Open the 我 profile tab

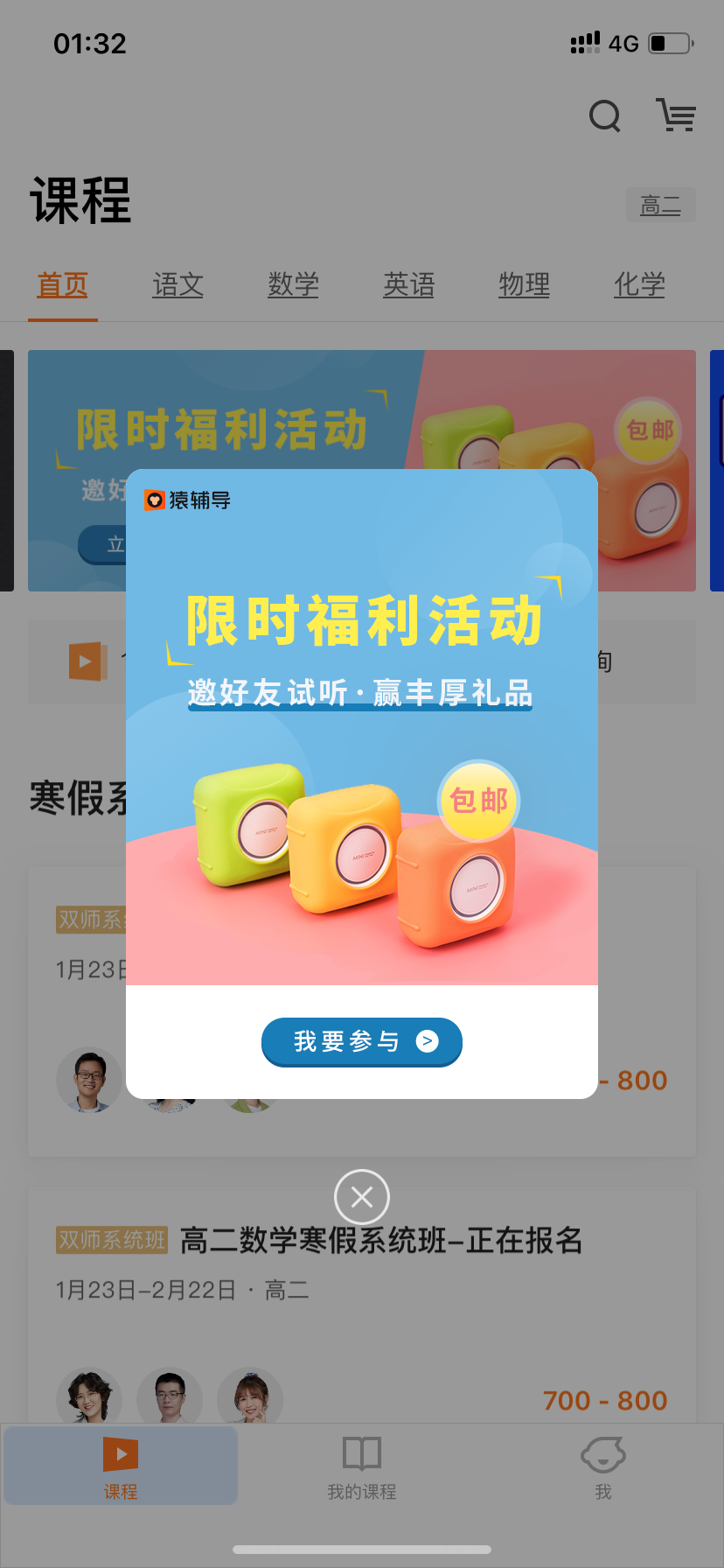(602, 1467)
